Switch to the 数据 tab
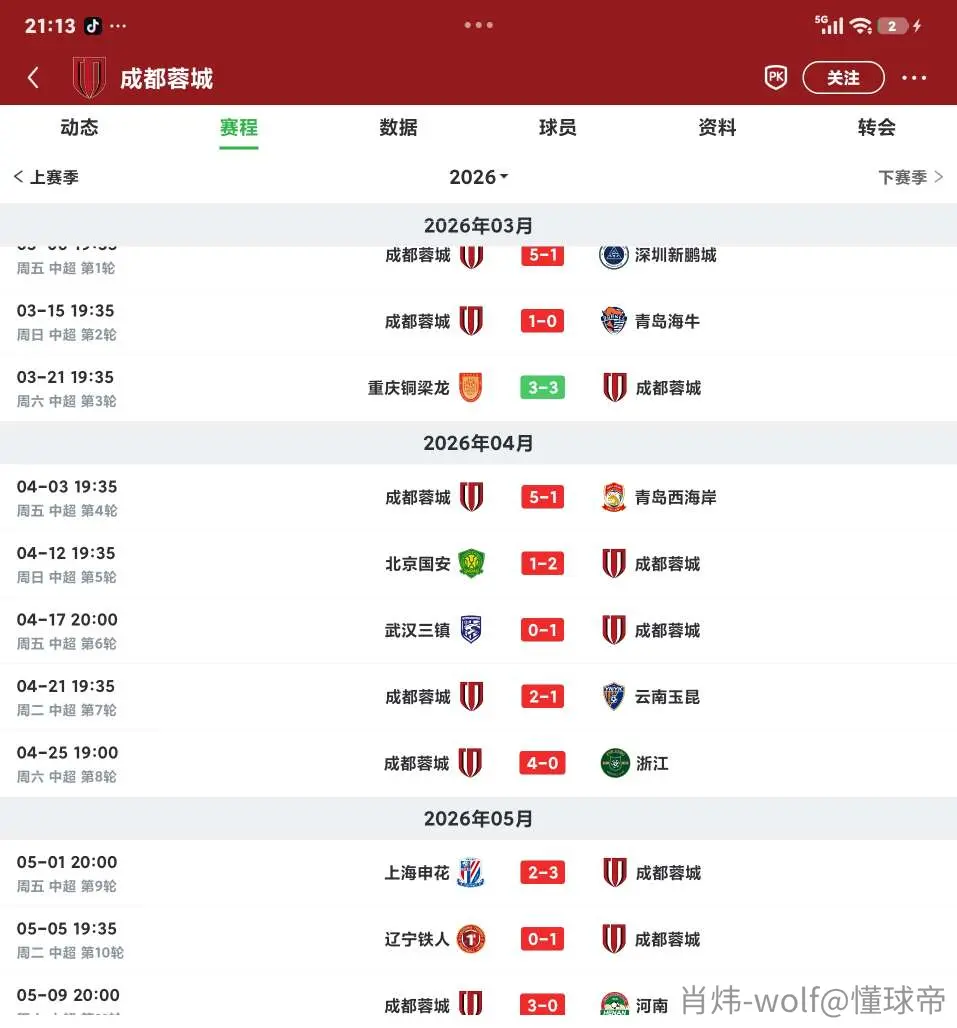 click(399, 127)
